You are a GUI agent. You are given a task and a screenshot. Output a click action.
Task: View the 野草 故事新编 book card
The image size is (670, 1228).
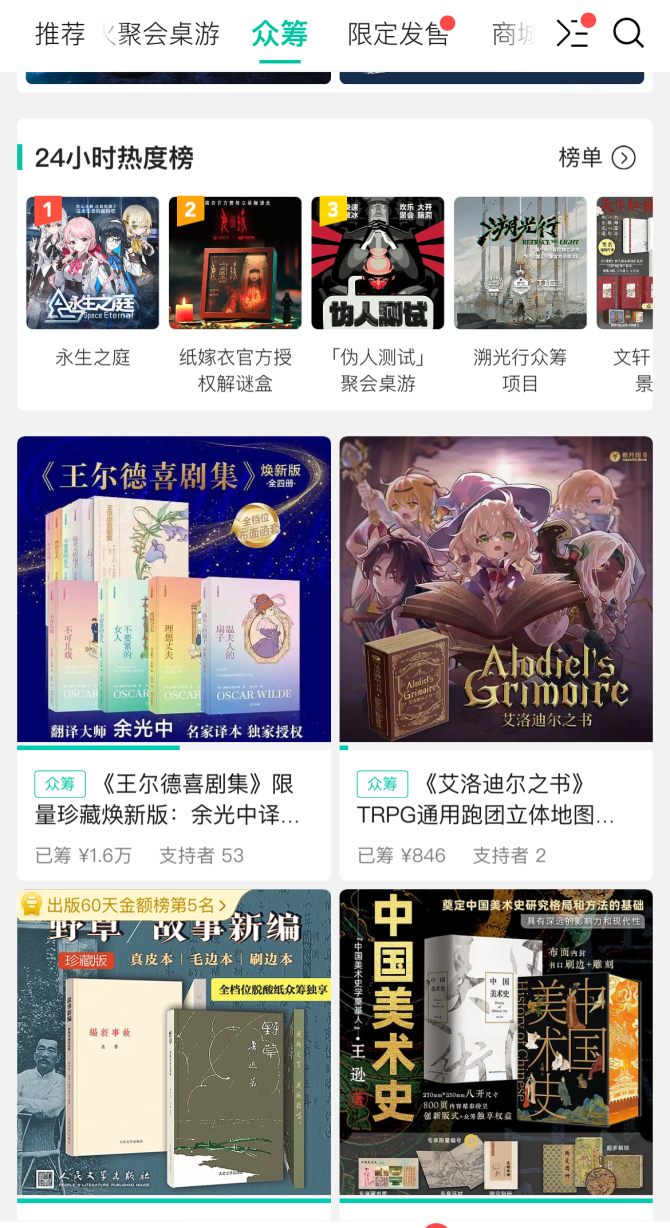point(174,1050)
